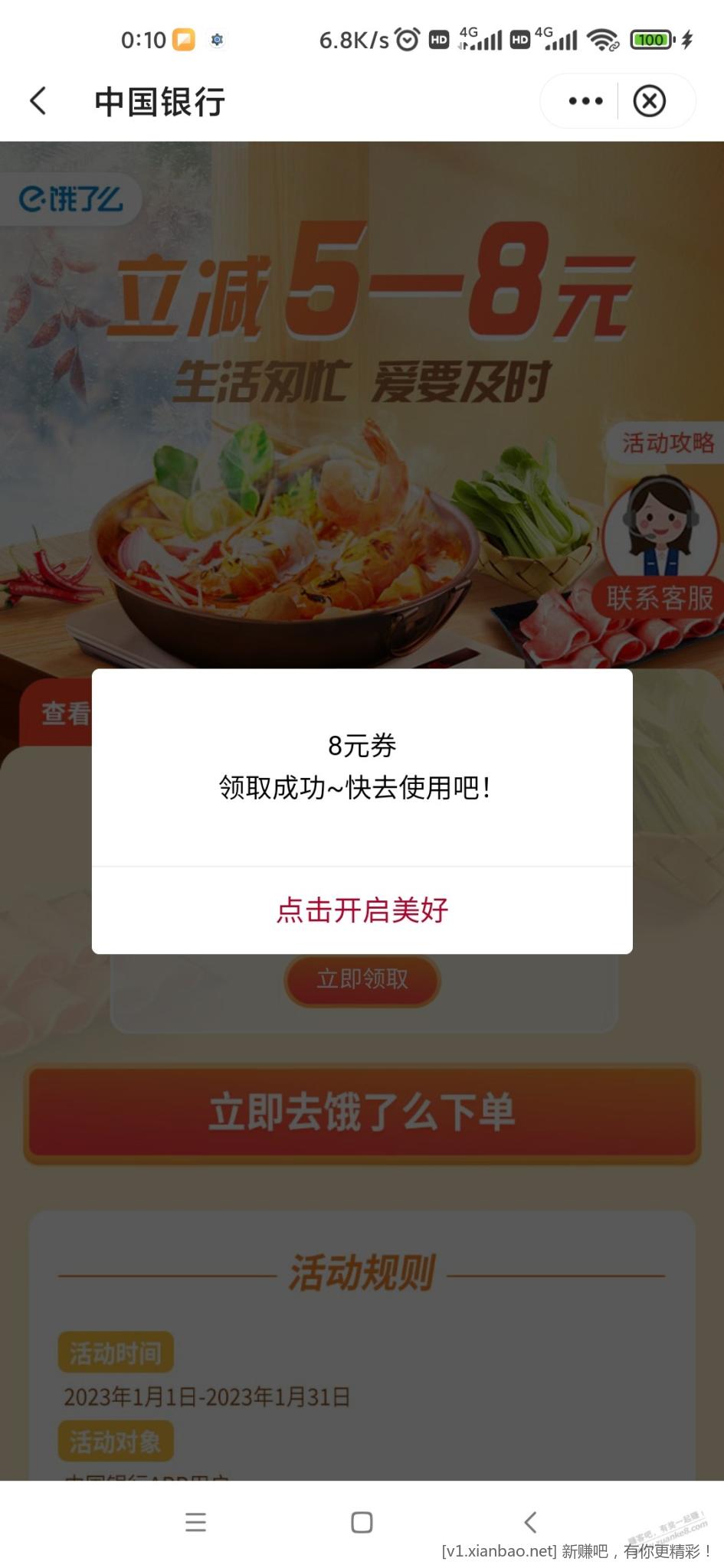The image size is (724, 1568).
Task: Open 活动攻略 guide
Action: click(667, 443)
